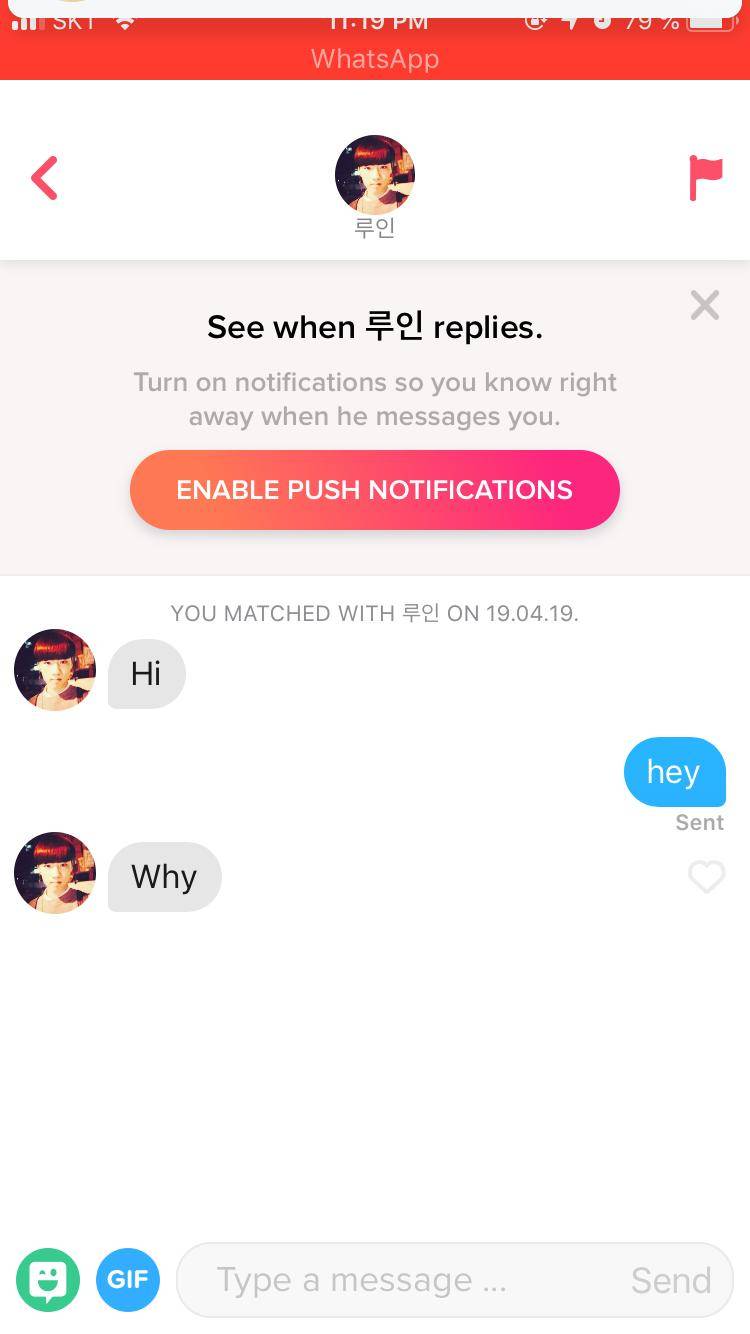The width and height of the screenshot is (750, 1334).
Task: Focus the Type a message field
Action: pyautogui.click(x=400, y=1280)
